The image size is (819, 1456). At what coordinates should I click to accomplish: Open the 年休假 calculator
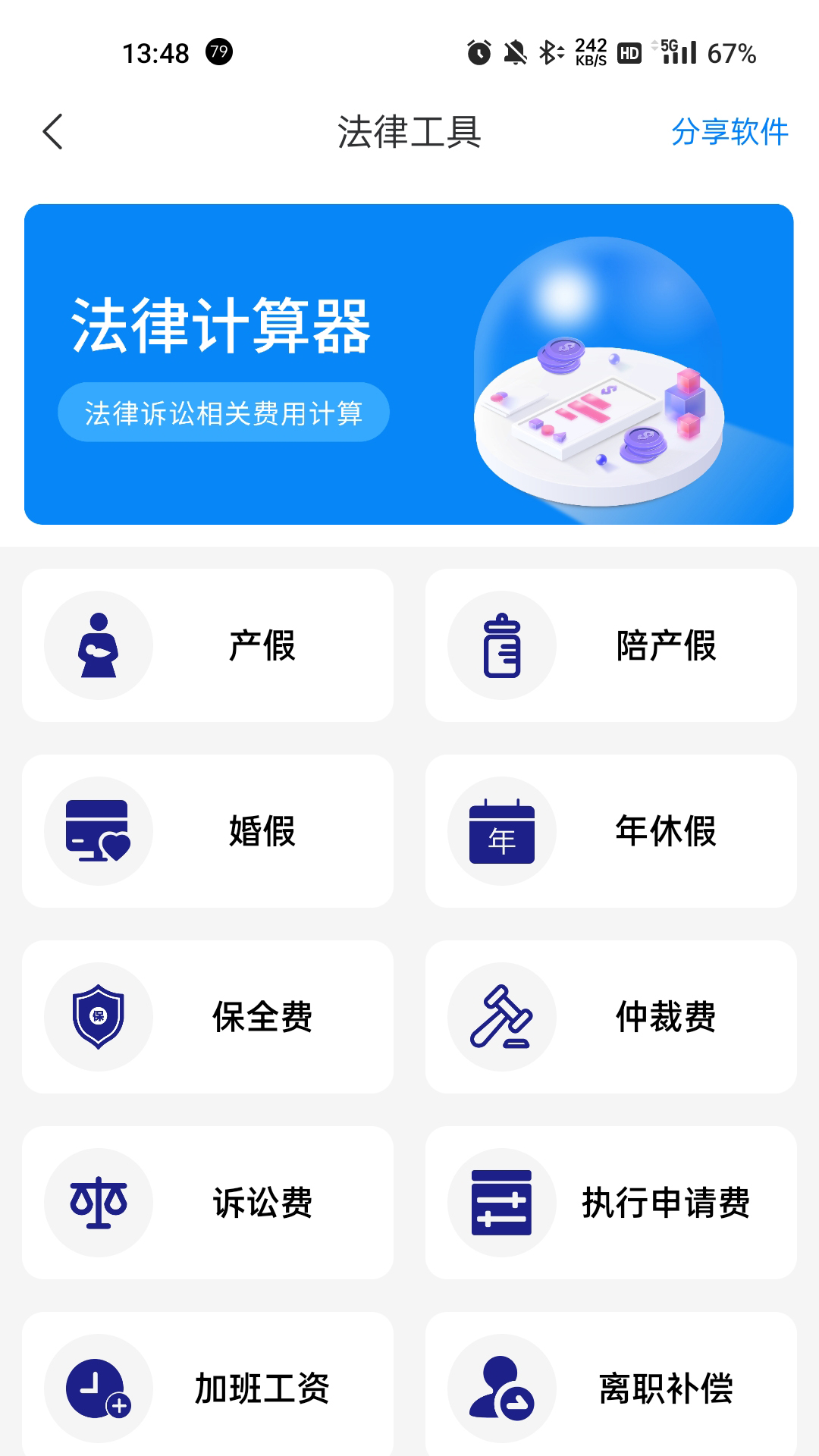pyautogui.click(x=610, y=831)
